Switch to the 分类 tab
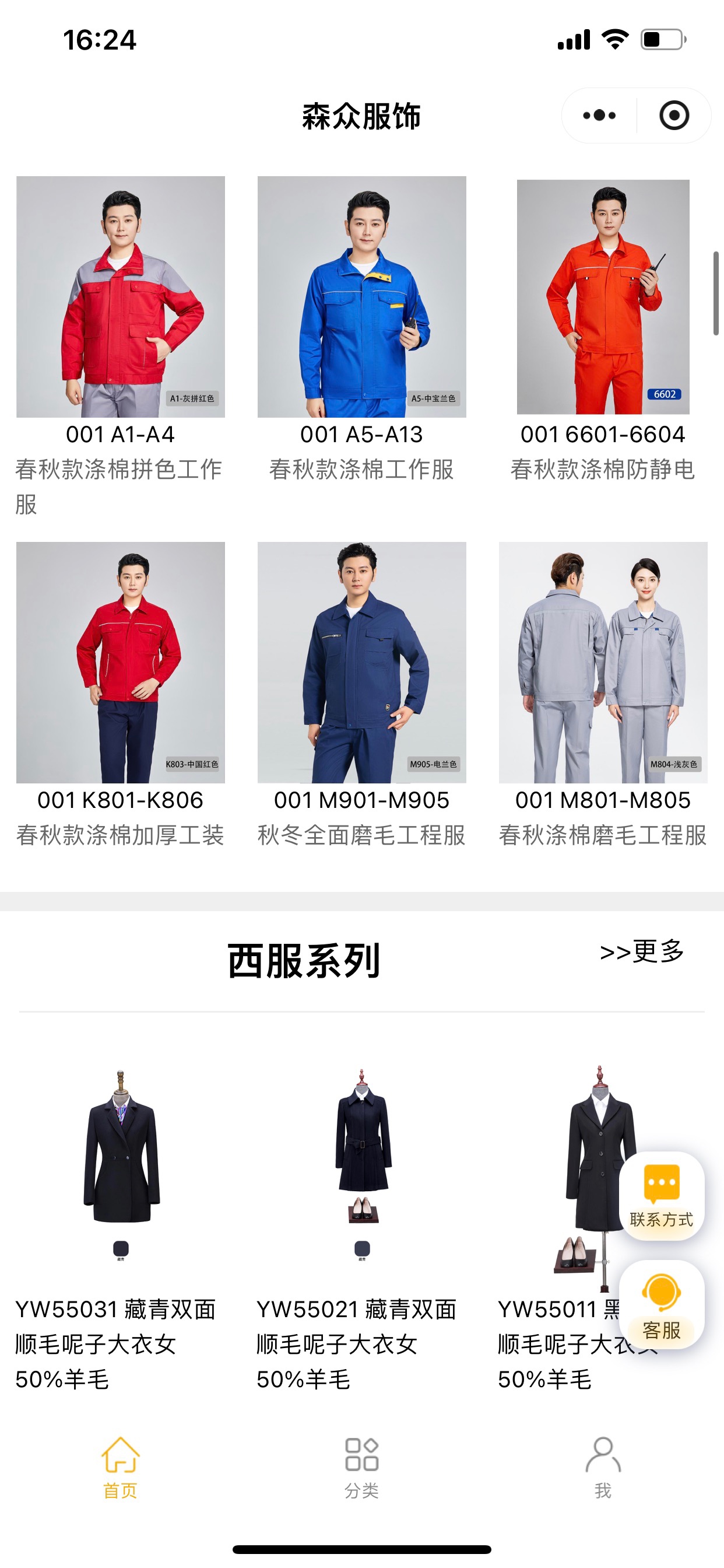 pyautogui.click(x=361, y=1467)
